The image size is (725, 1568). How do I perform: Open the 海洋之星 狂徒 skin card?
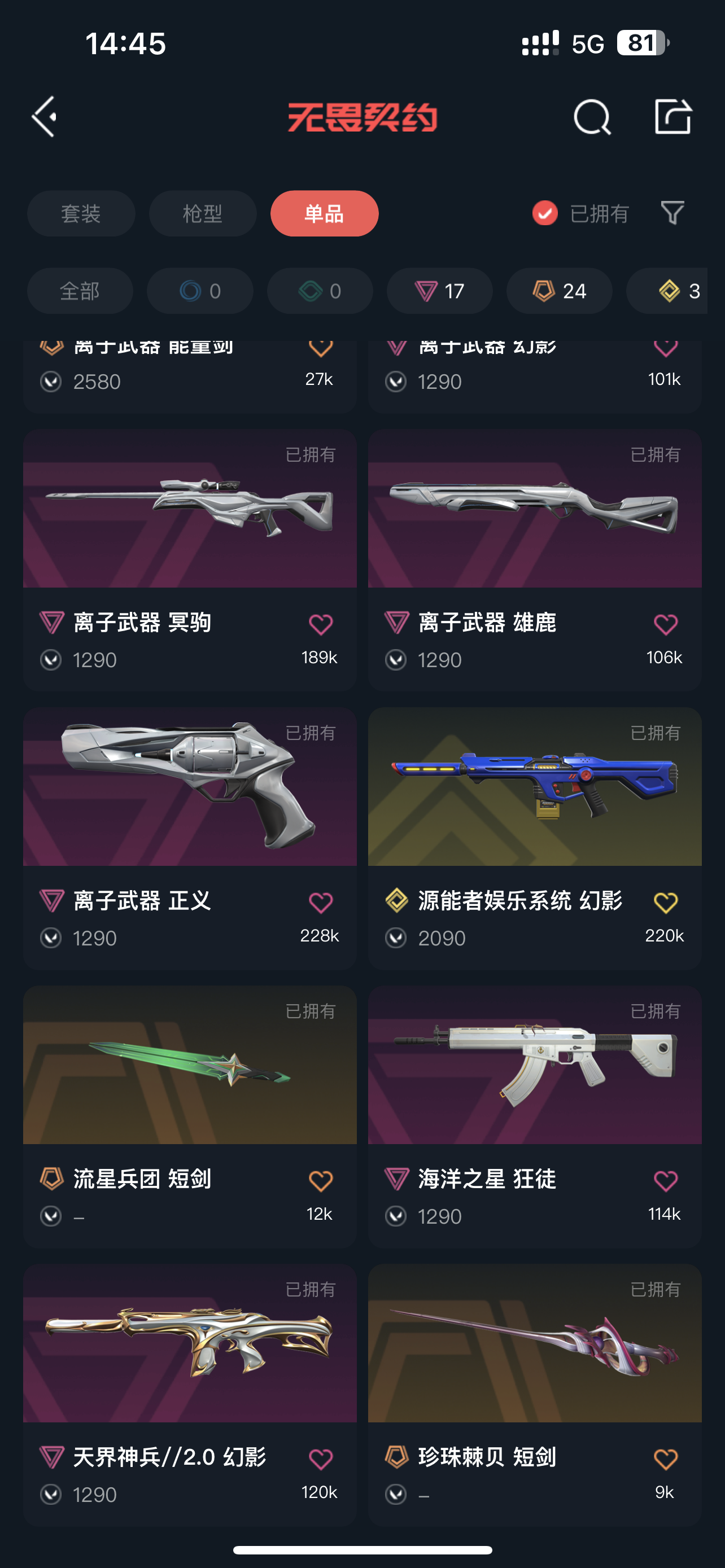click(535, 1066)
